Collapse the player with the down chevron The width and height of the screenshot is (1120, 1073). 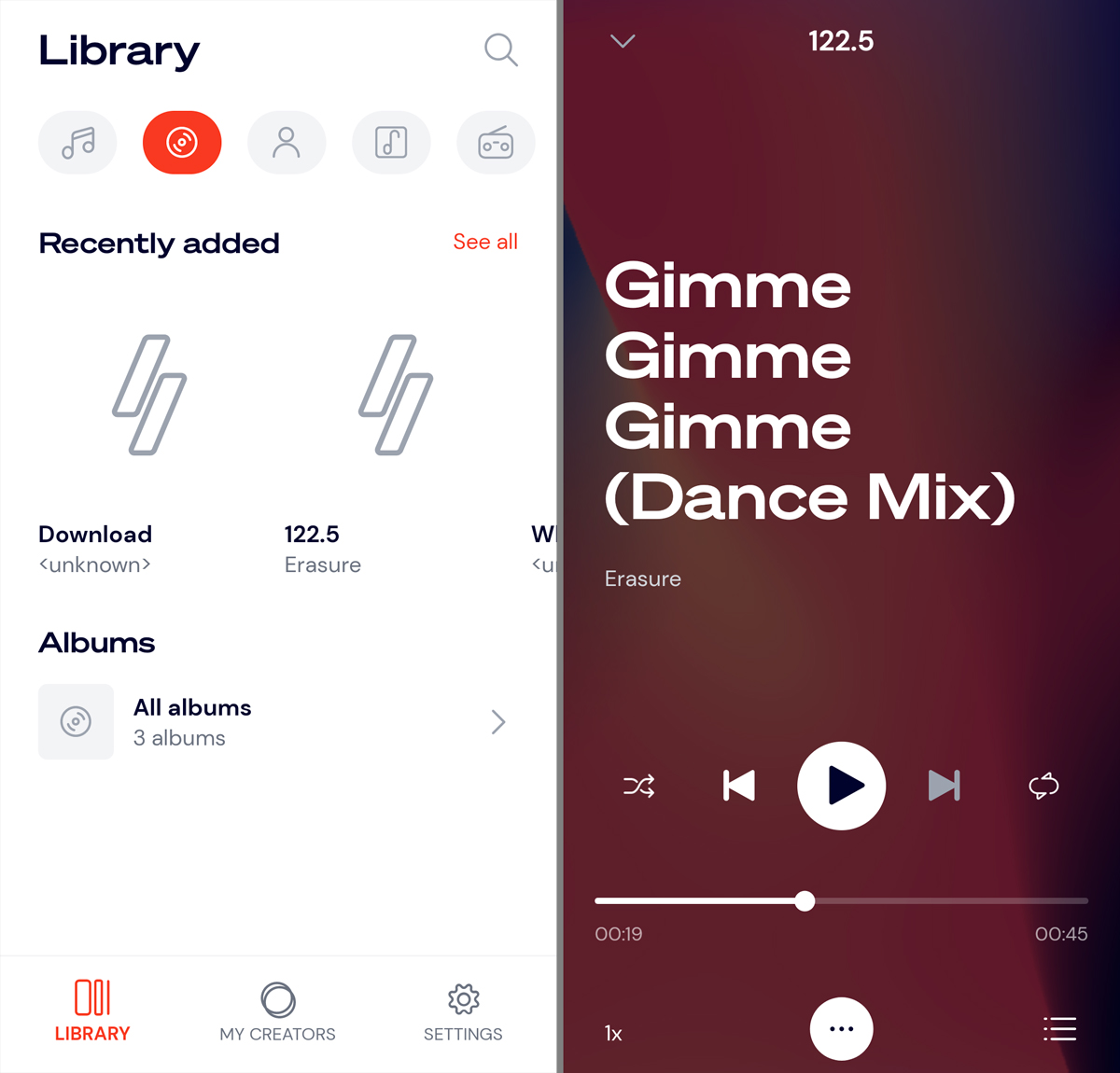[623, 41]
